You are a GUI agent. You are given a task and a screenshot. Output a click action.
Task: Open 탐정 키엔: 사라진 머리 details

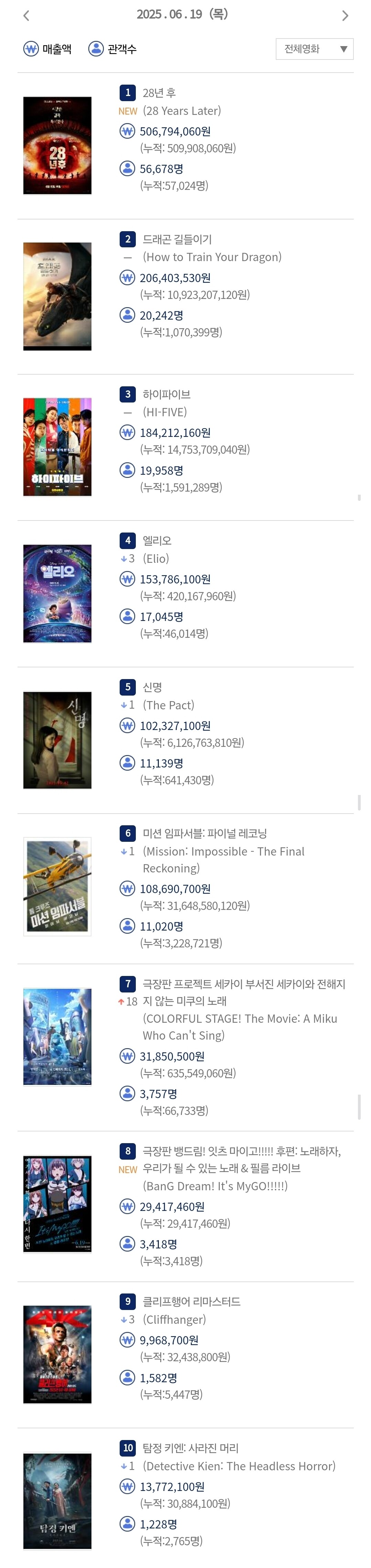click(190, 1448)
